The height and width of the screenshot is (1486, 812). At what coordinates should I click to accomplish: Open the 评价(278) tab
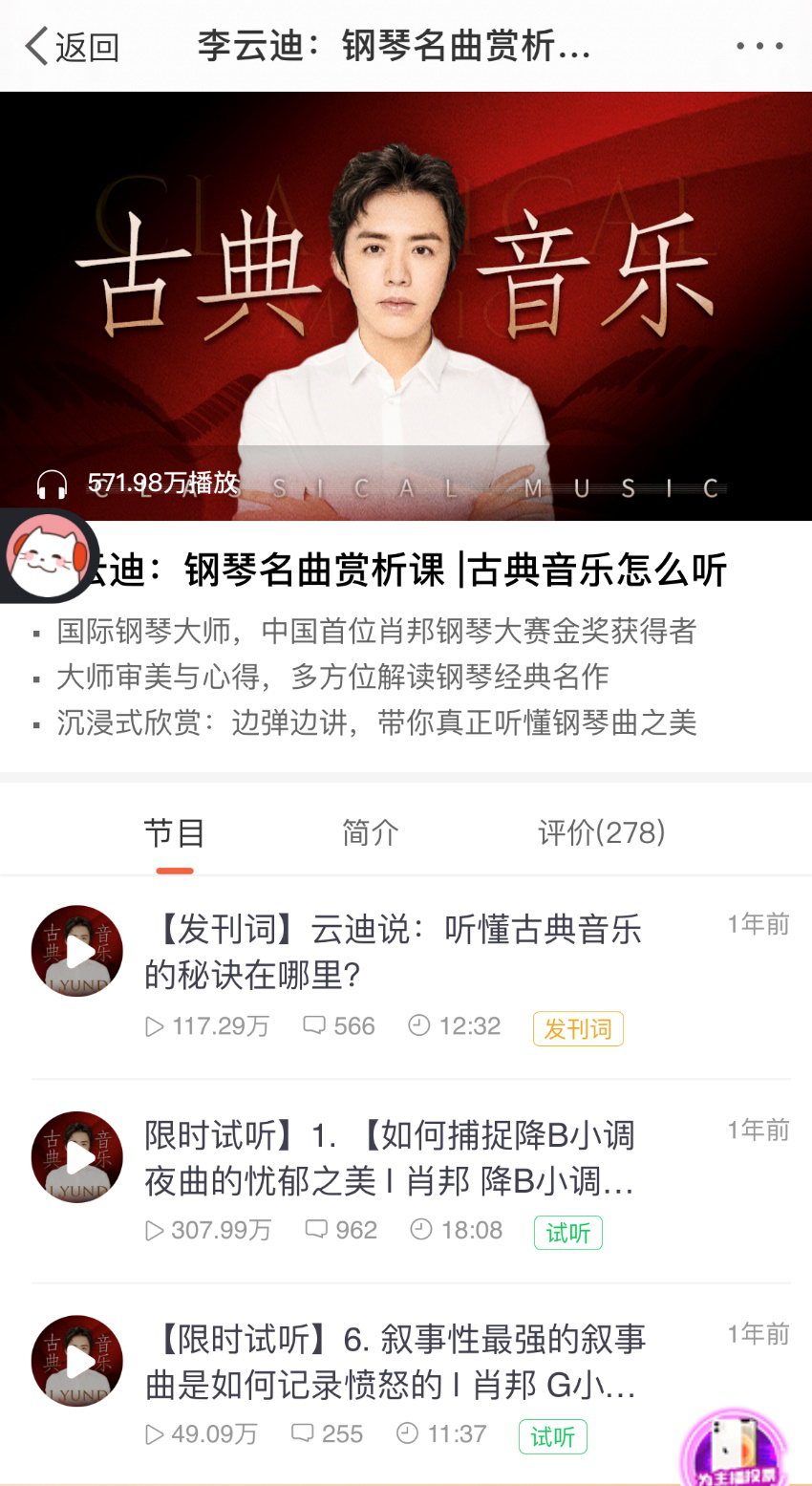point(601,833)
